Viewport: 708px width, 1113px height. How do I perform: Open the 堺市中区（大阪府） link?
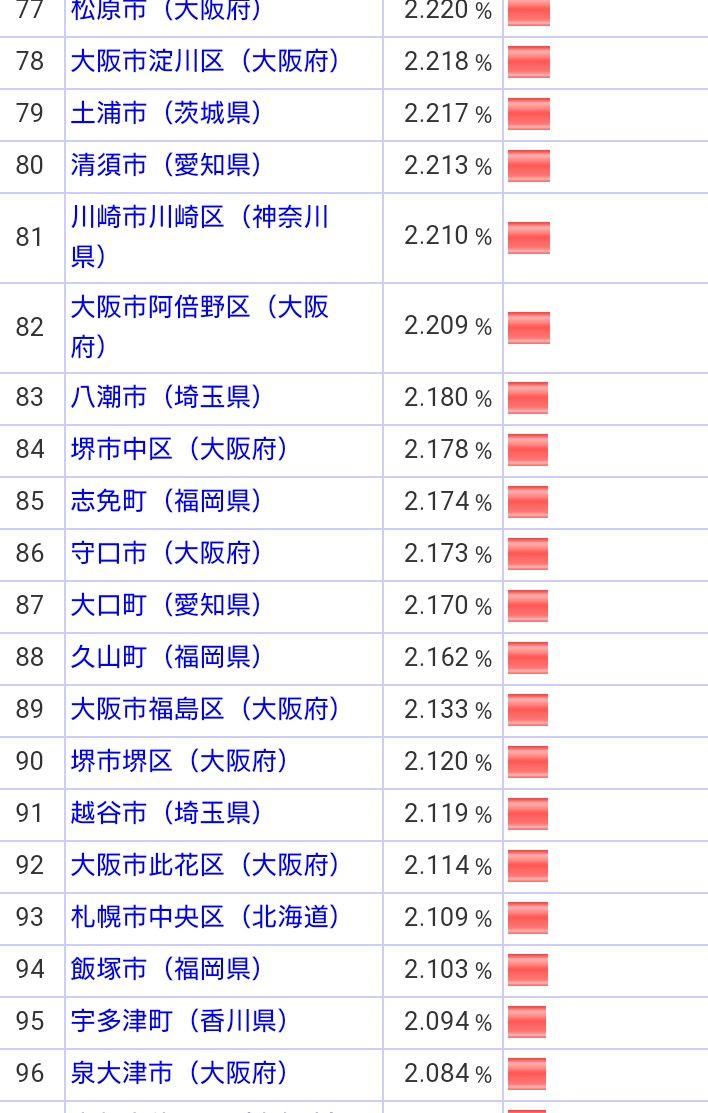click(x=179, y=450)
